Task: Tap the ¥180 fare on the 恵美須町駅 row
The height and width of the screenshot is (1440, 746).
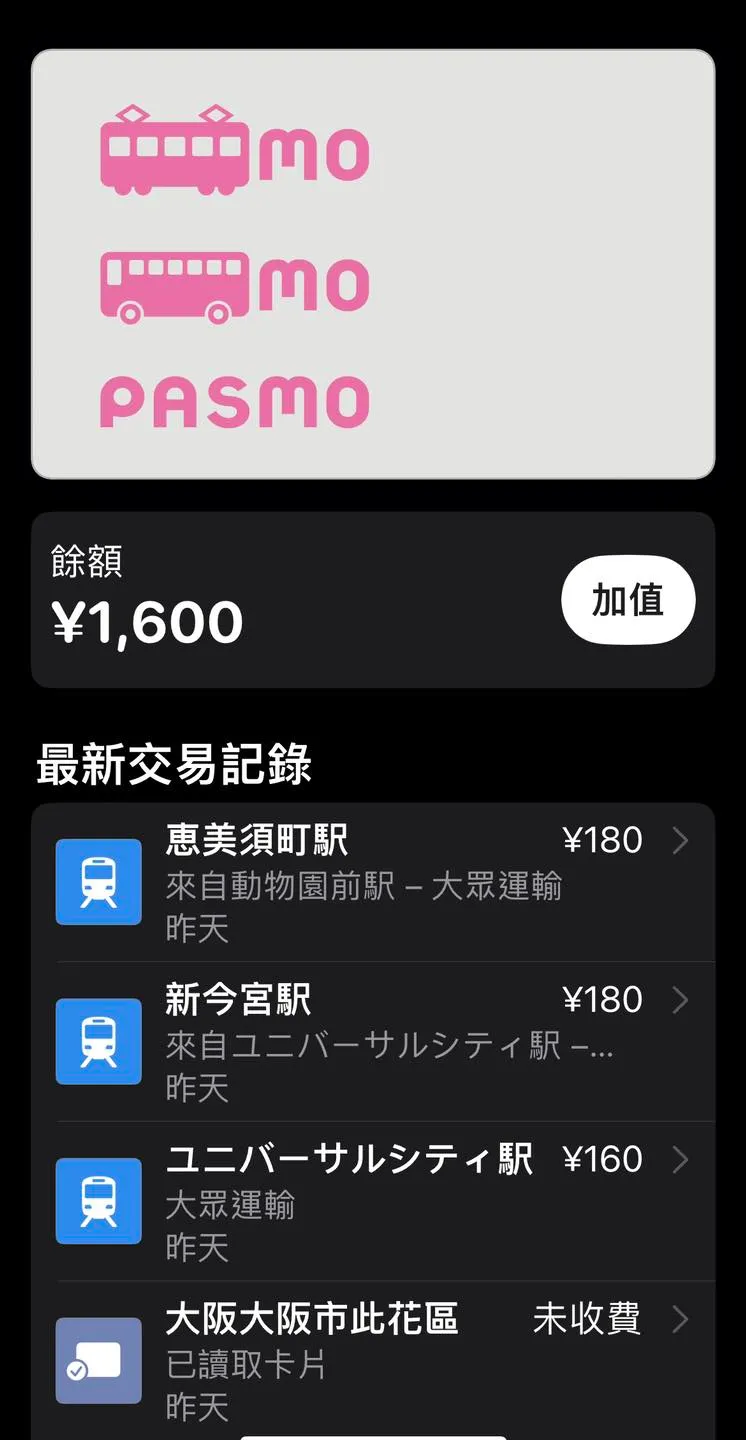Action: (x=602, y=840)
